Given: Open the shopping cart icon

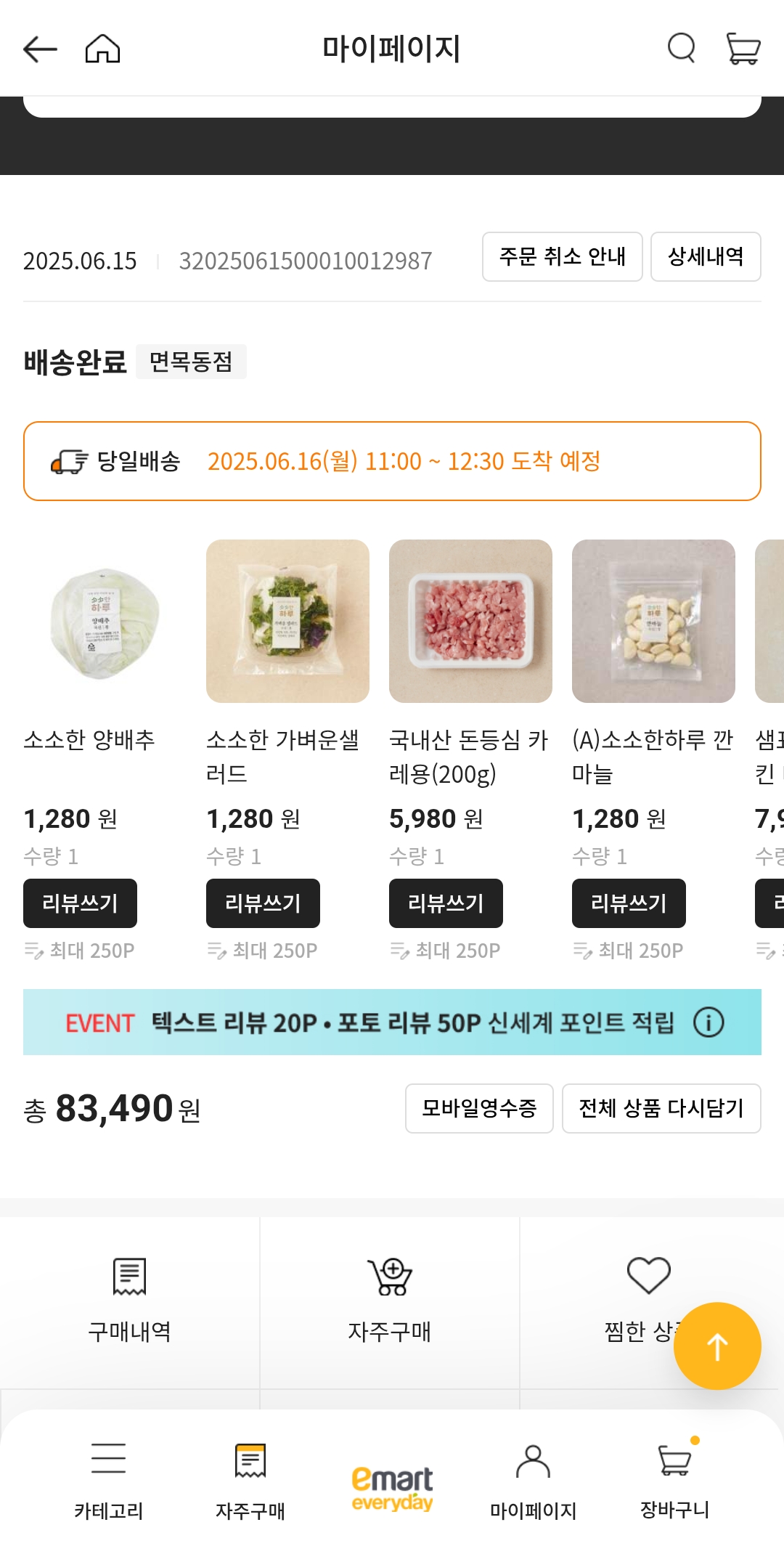Looking at the screenshot, I should tap(742, 49).
